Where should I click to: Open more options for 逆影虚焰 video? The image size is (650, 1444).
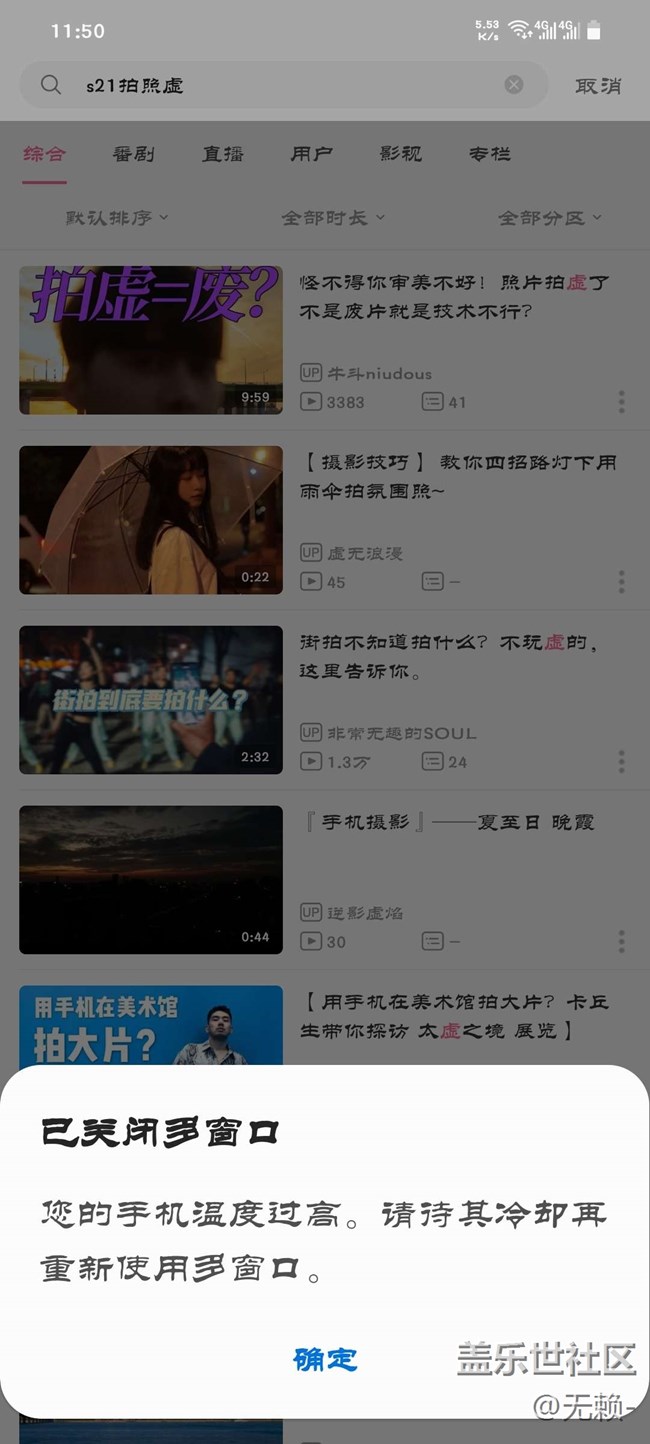(621, 941)
